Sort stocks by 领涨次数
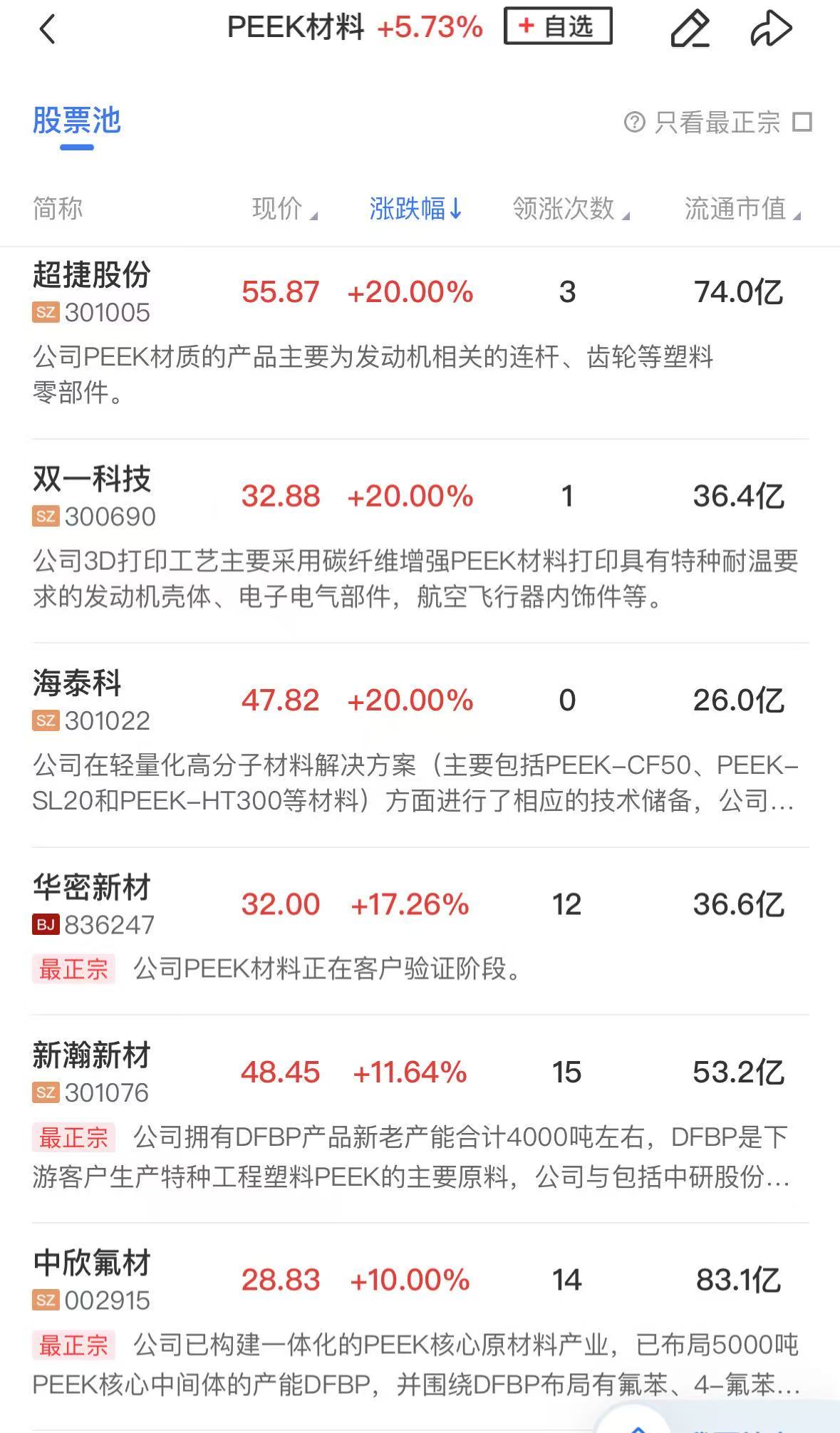 coord(570,209)
